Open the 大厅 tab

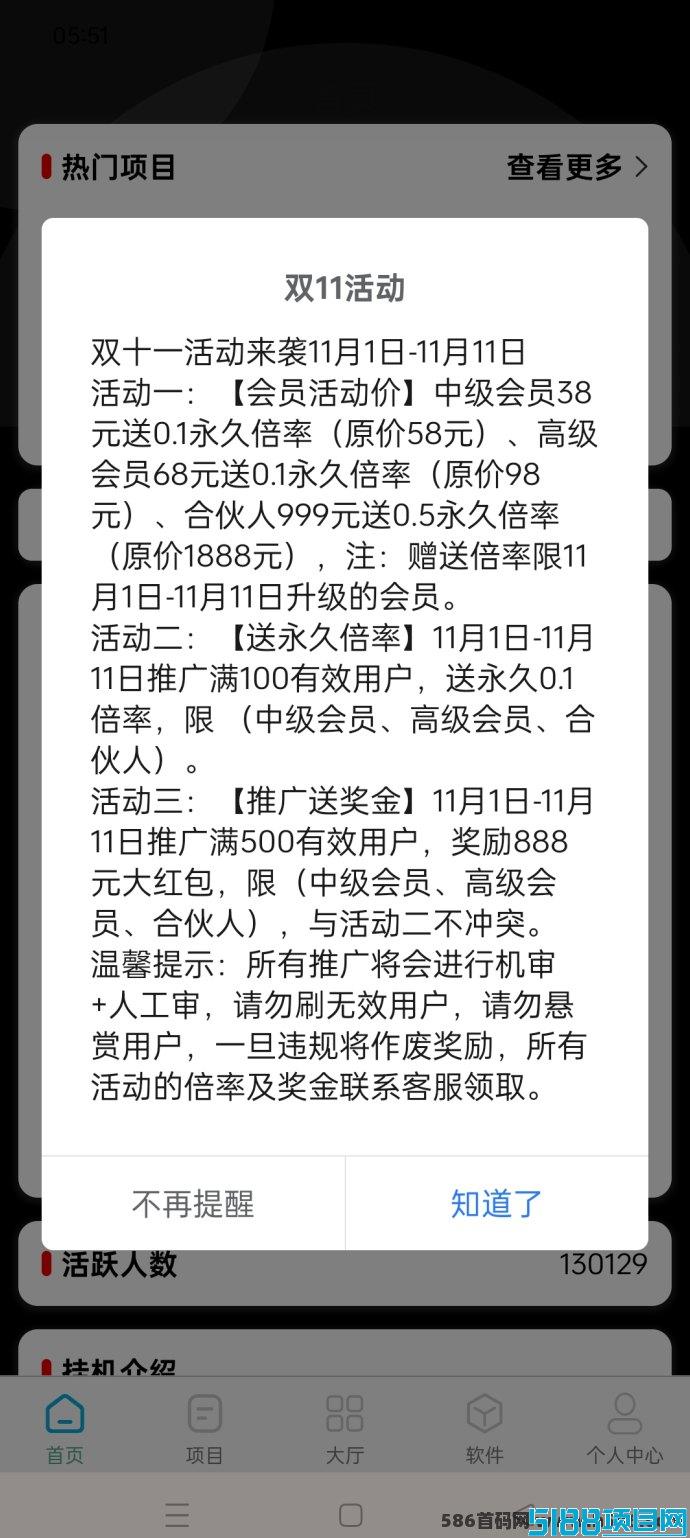click(345, 1428)
